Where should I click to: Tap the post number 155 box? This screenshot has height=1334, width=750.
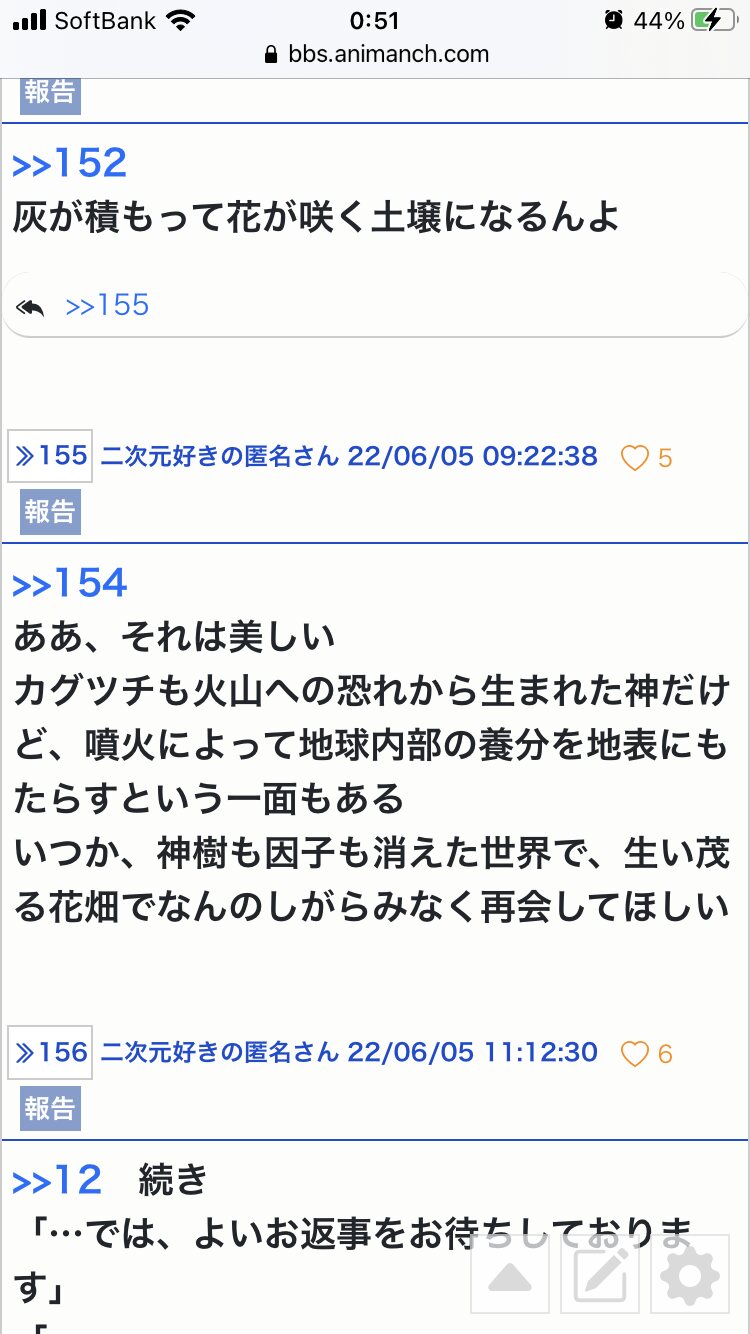pos(50,456)
